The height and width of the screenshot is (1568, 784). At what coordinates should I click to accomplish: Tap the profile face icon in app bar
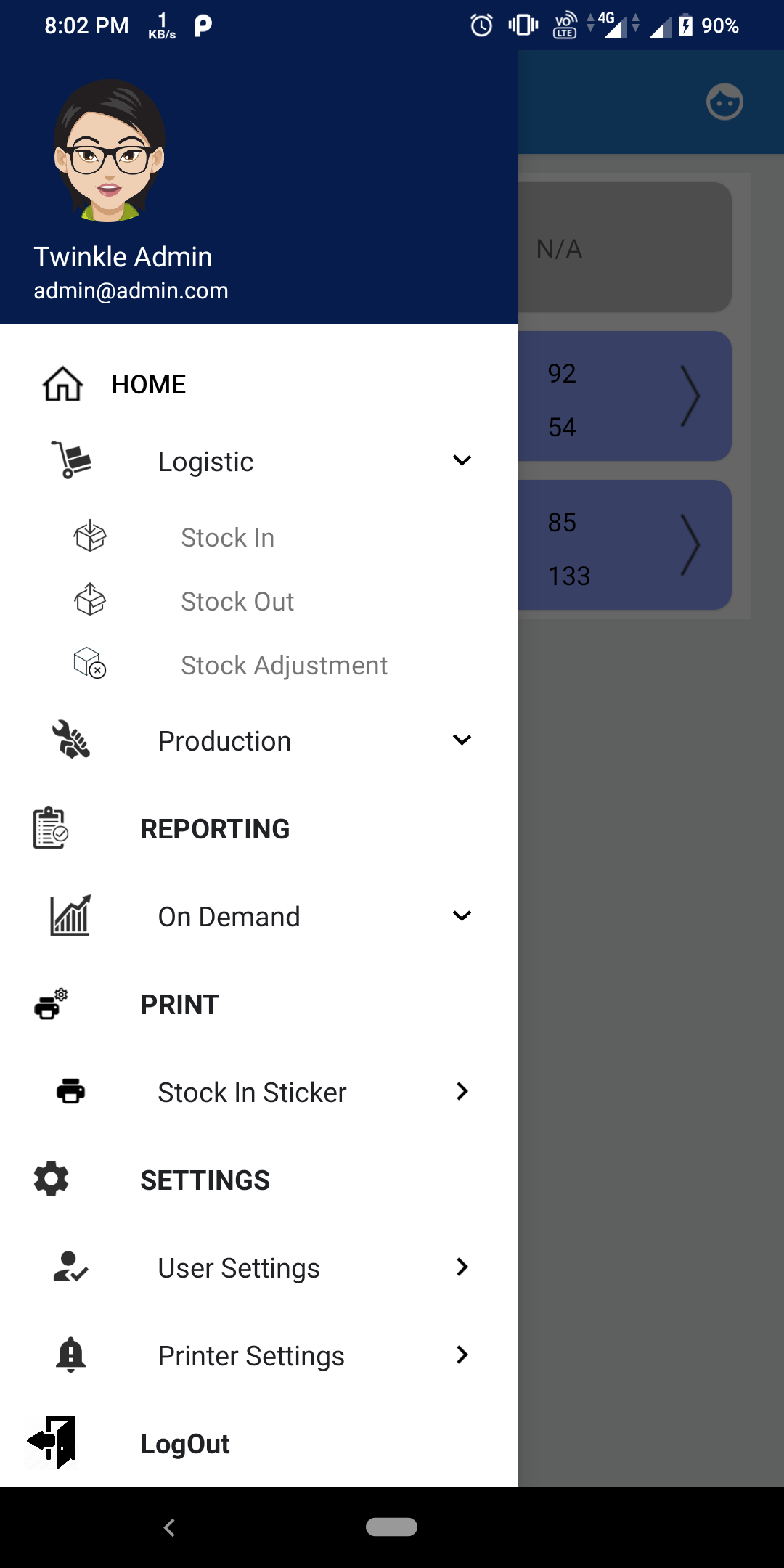coord(724,102)
